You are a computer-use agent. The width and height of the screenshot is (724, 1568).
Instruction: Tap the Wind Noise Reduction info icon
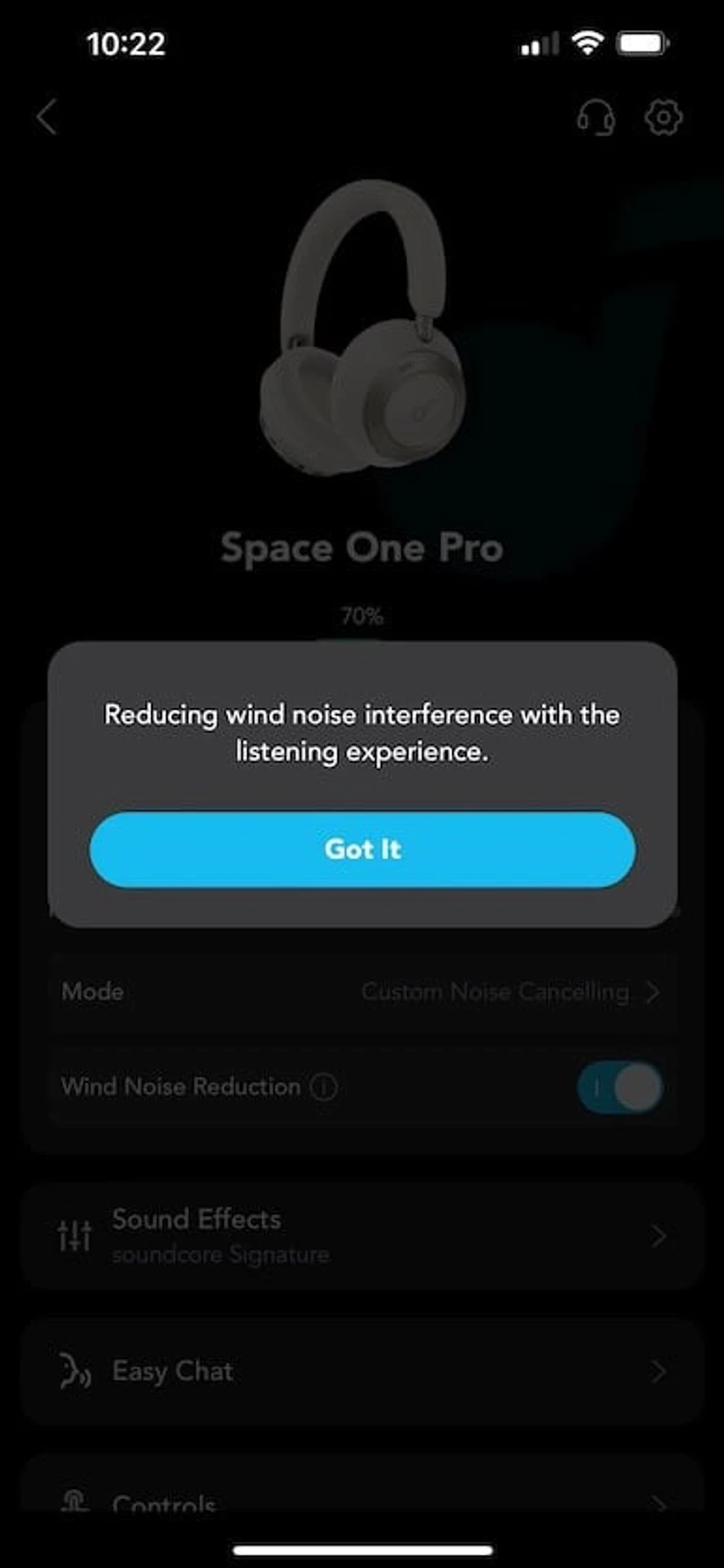tap(324, 1087)
